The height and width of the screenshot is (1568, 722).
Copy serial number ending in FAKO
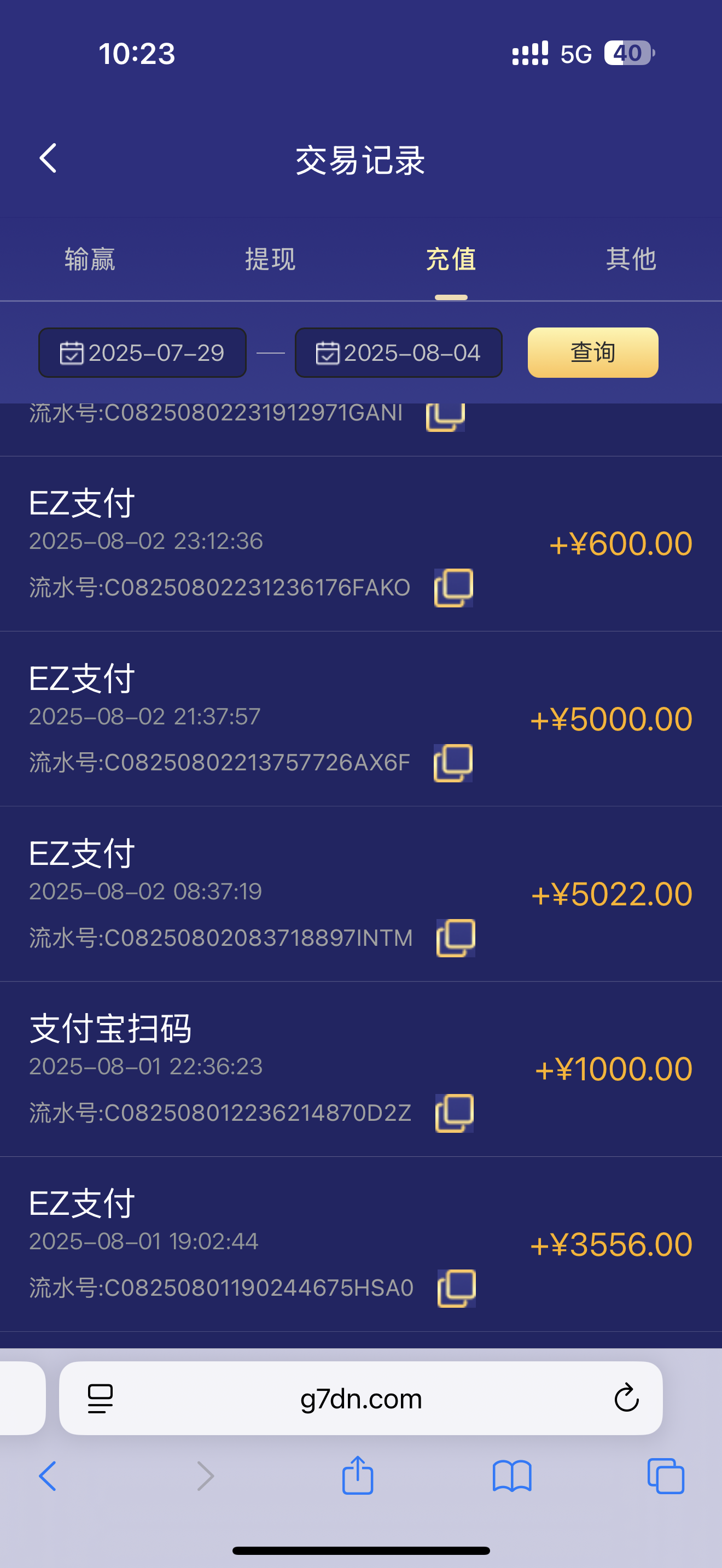[x=453, y=588]
